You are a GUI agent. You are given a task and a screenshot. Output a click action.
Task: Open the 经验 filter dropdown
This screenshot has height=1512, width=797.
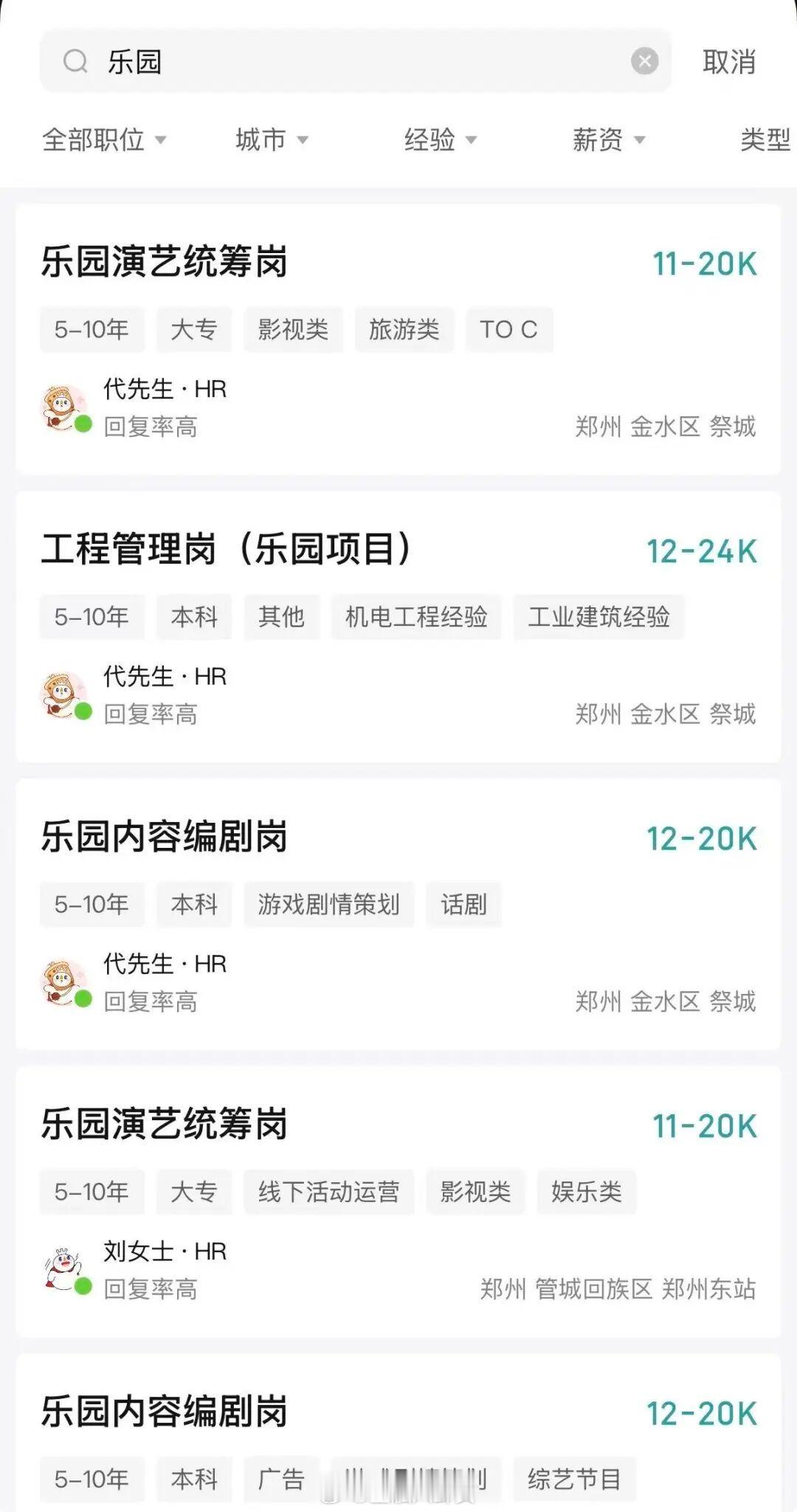(x=440, y=140)
